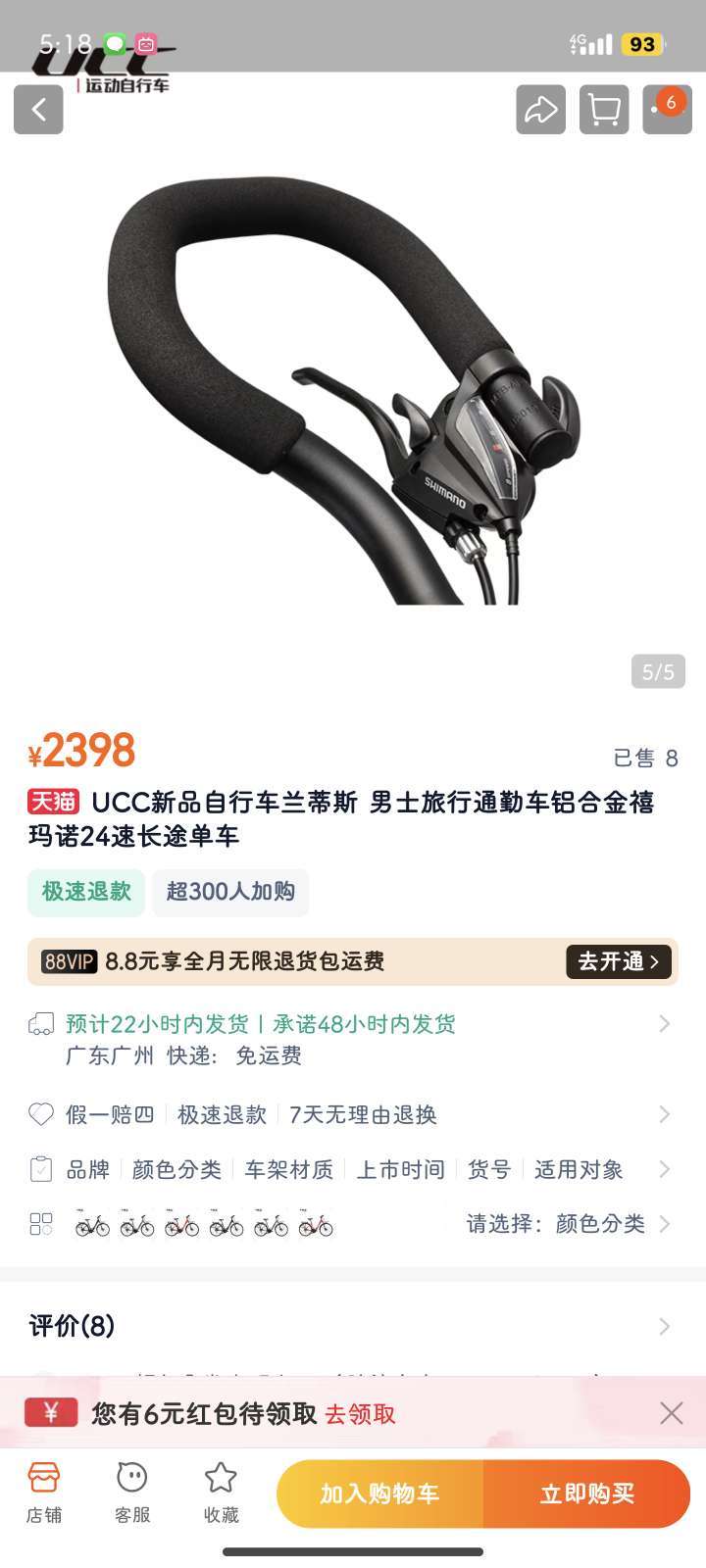The image size is (706, 1568).
Task: Share this product
Action: pos(541,109)
